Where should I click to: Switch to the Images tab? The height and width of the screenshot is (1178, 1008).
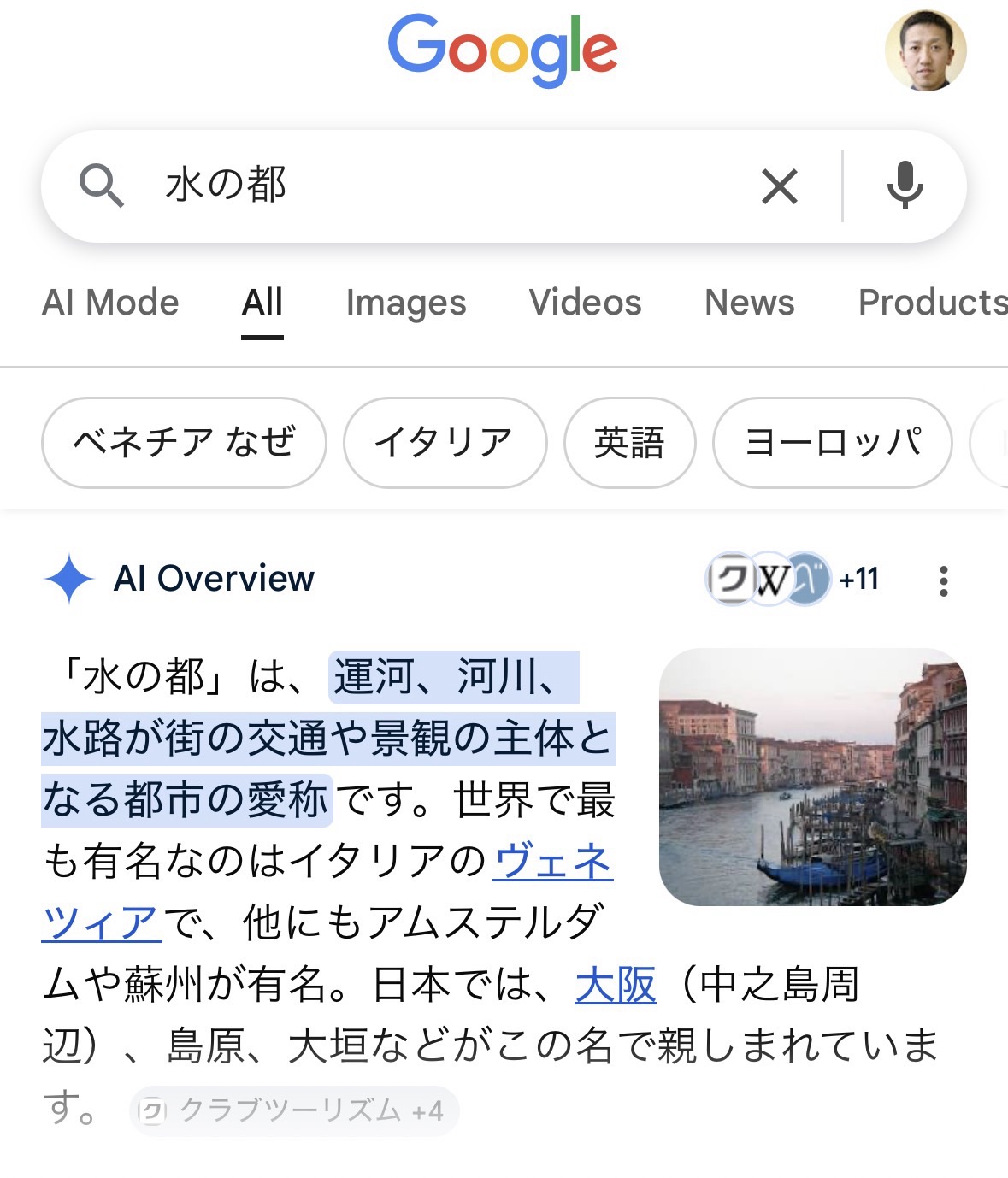406,303
